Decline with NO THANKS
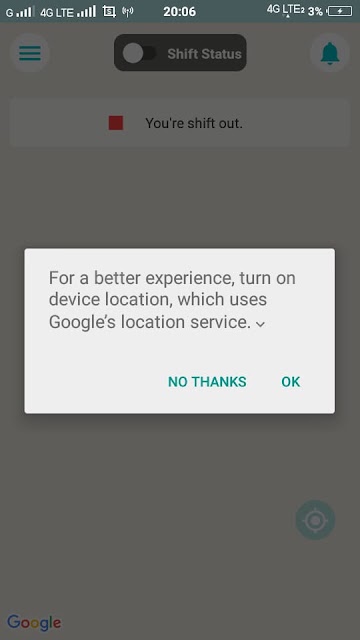This screenshot has height=640, width=360. (207, 382)
